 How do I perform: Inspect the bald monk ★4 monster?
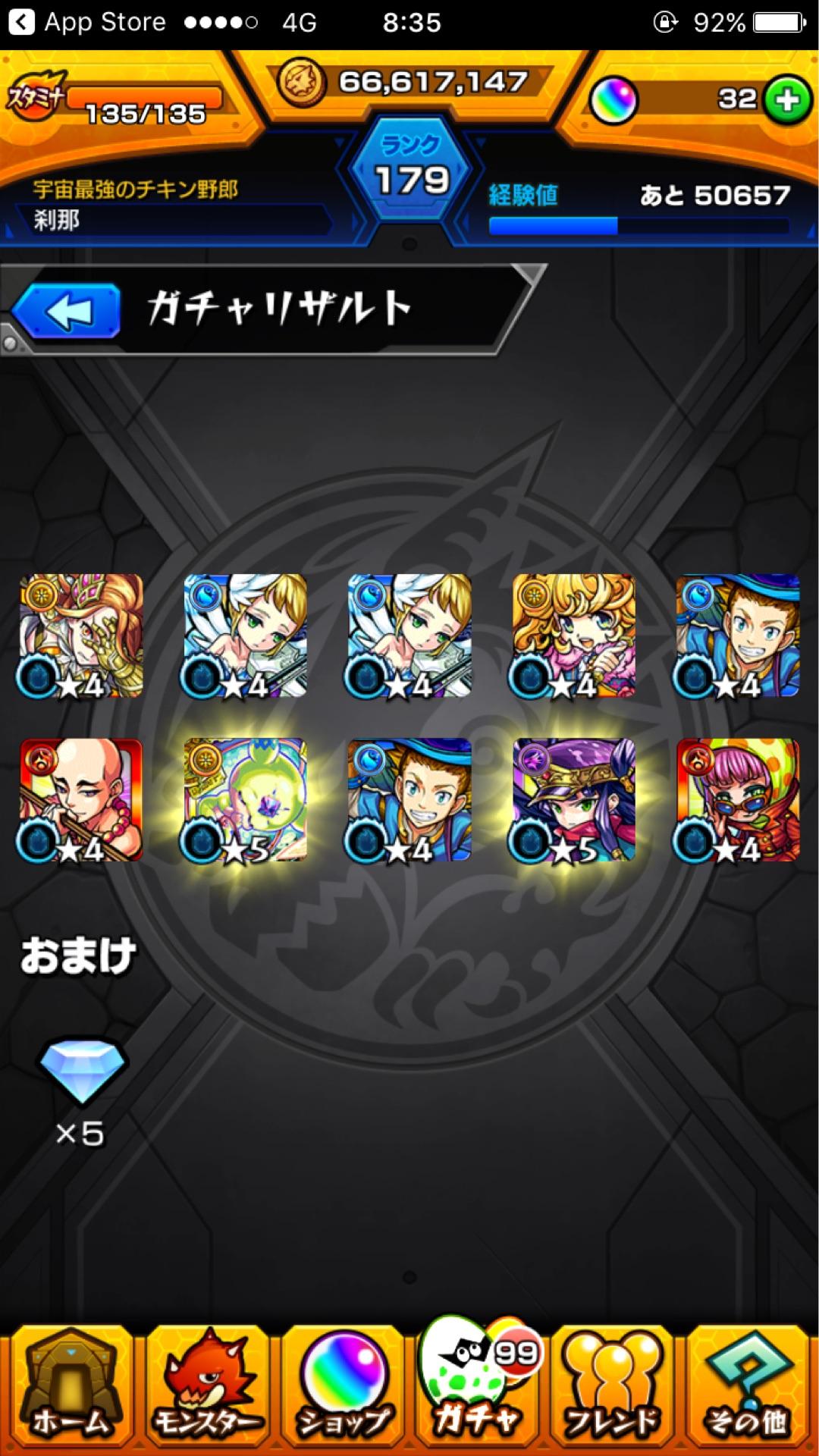(81, 800)
